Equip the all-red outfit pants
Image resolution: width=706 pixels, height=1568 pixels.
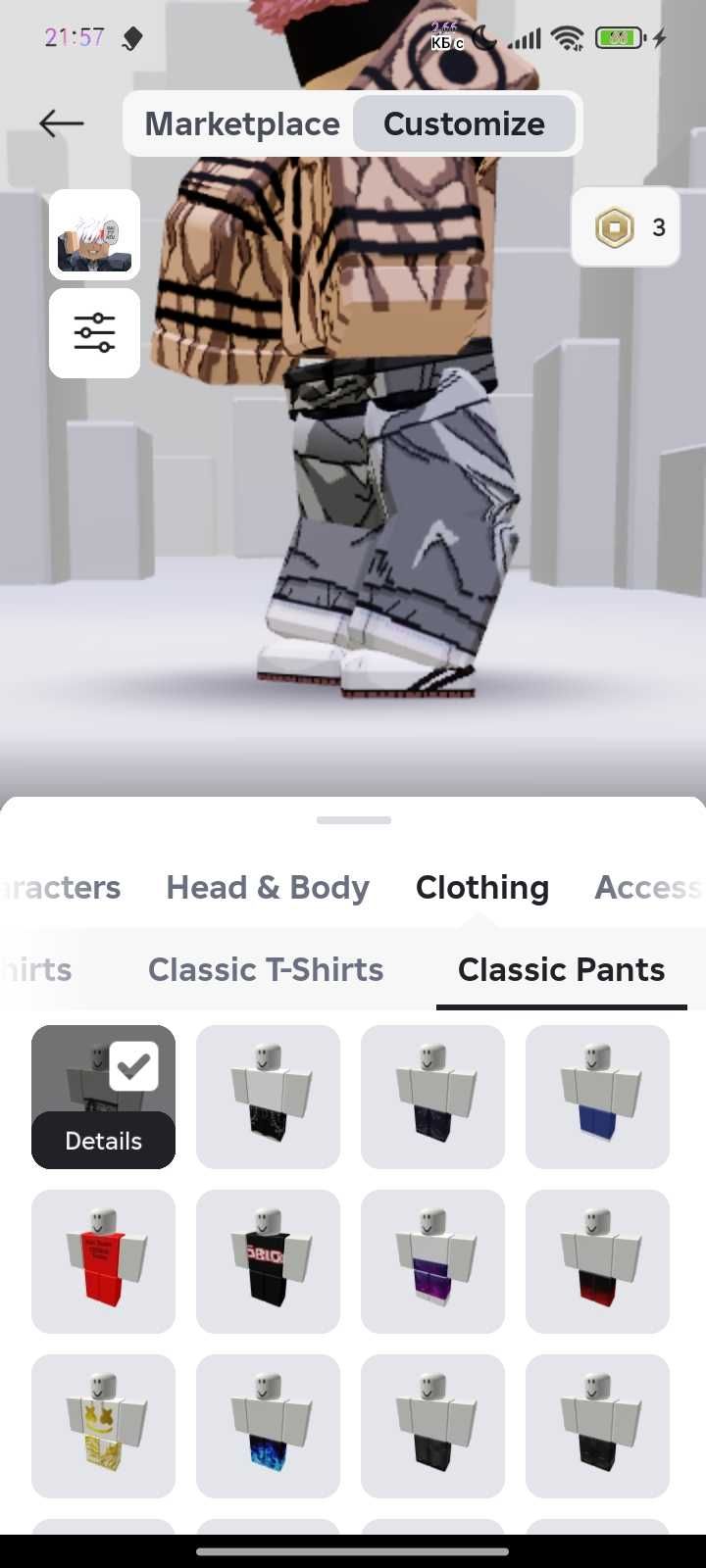103,1261
